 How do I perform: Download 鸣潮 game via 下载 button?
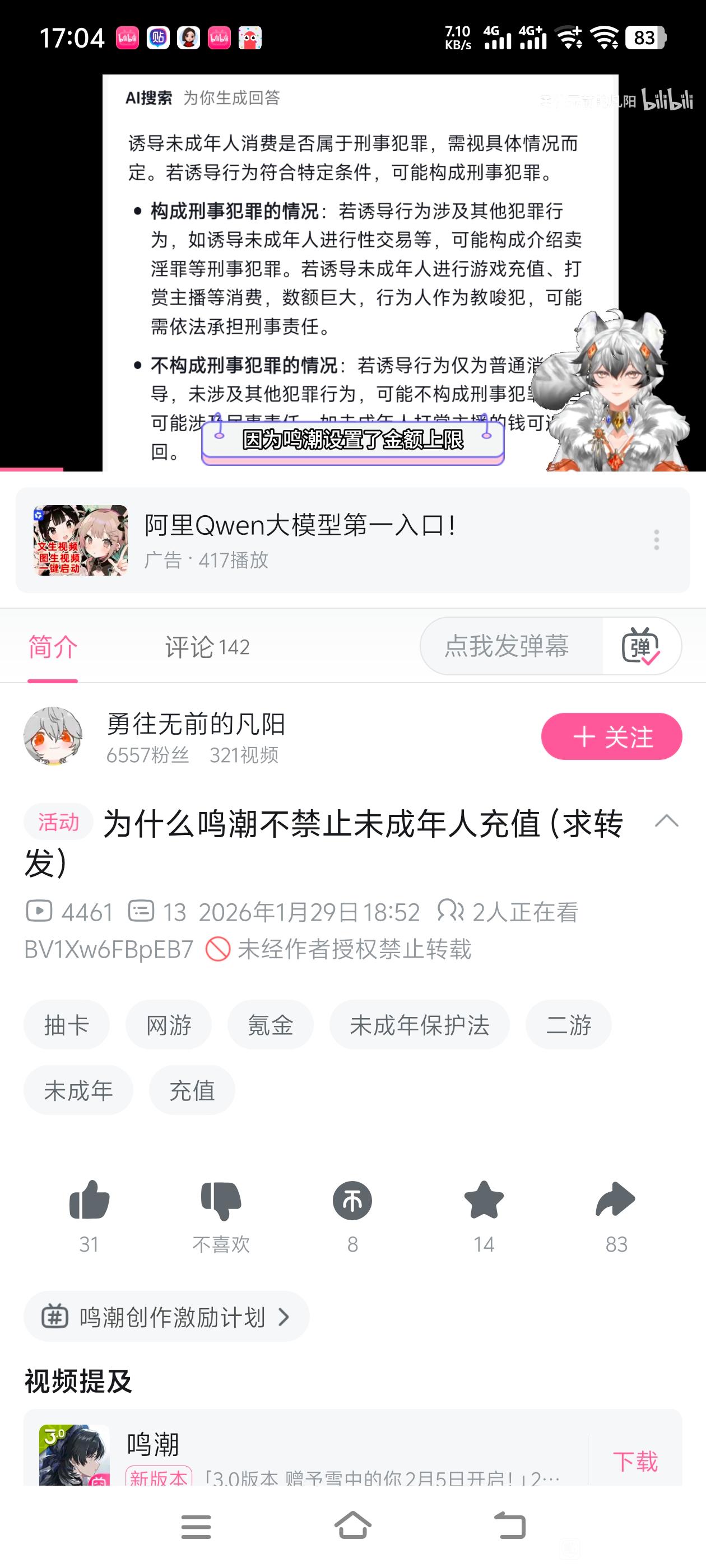pyautogui.click(x=635, y=1461)
